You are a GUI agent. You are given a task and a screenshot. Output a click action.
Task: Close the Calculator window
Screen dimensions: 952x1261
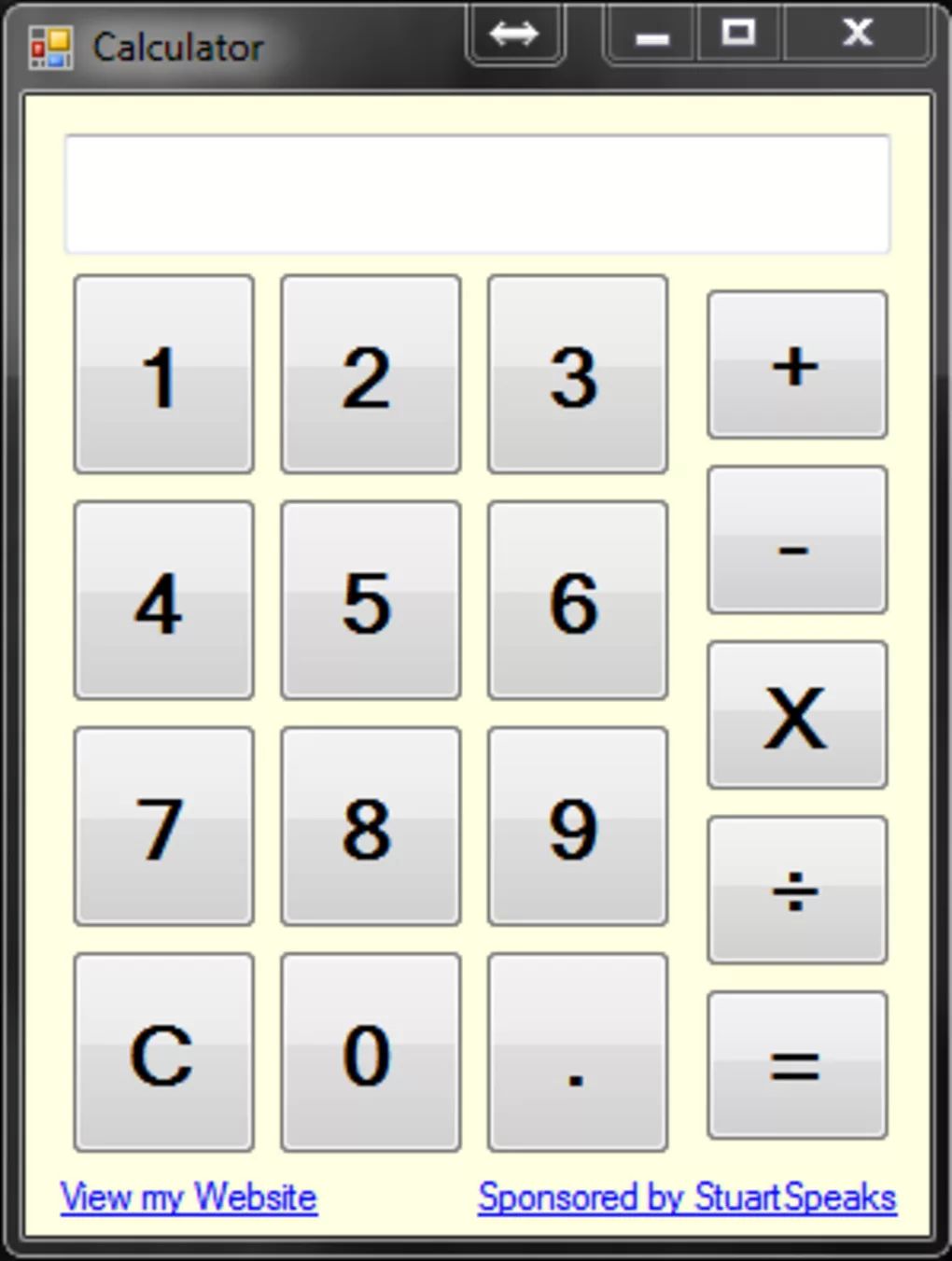pyautogui.click(x=858, y=34)
